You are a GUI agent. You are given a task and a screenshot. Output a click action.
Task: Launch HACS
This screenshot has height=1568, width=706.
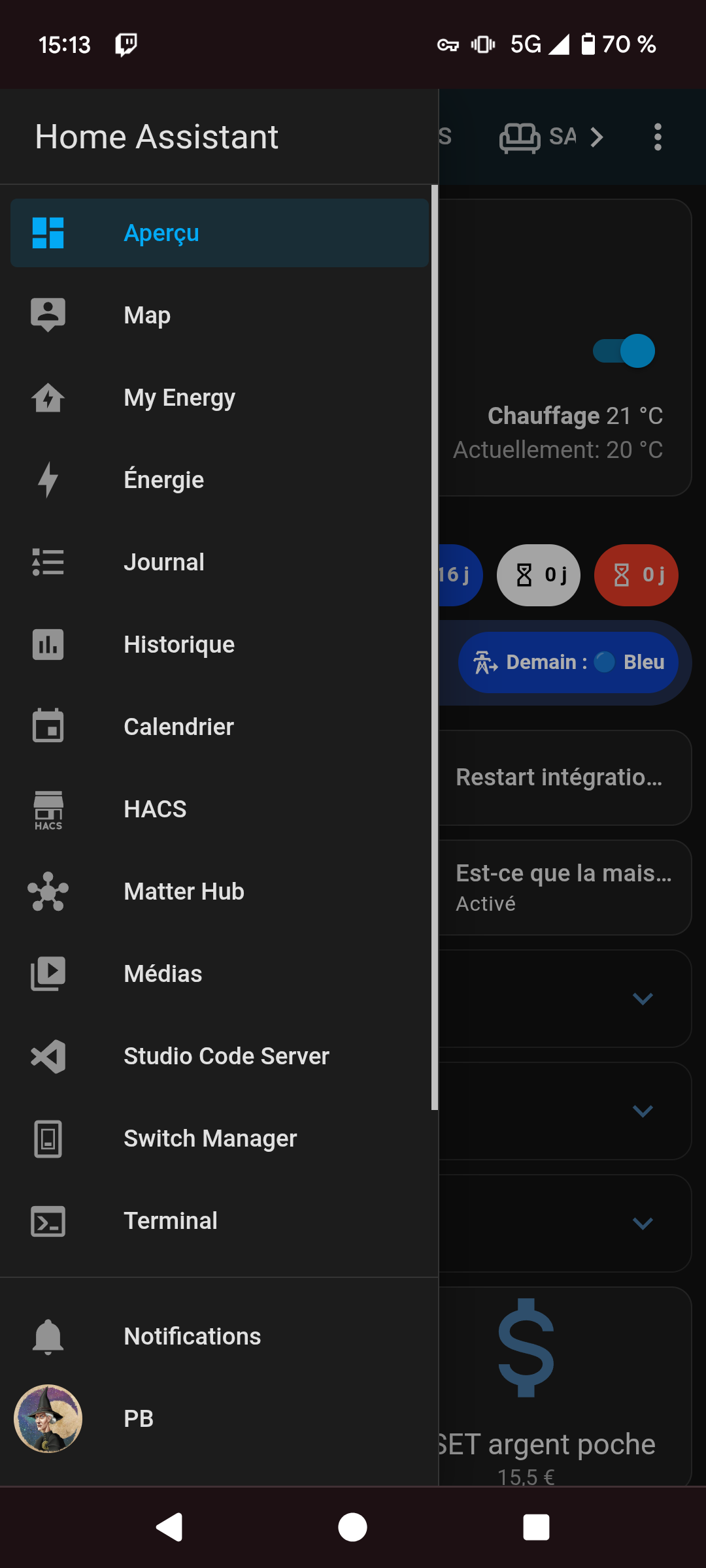point(220,809)
